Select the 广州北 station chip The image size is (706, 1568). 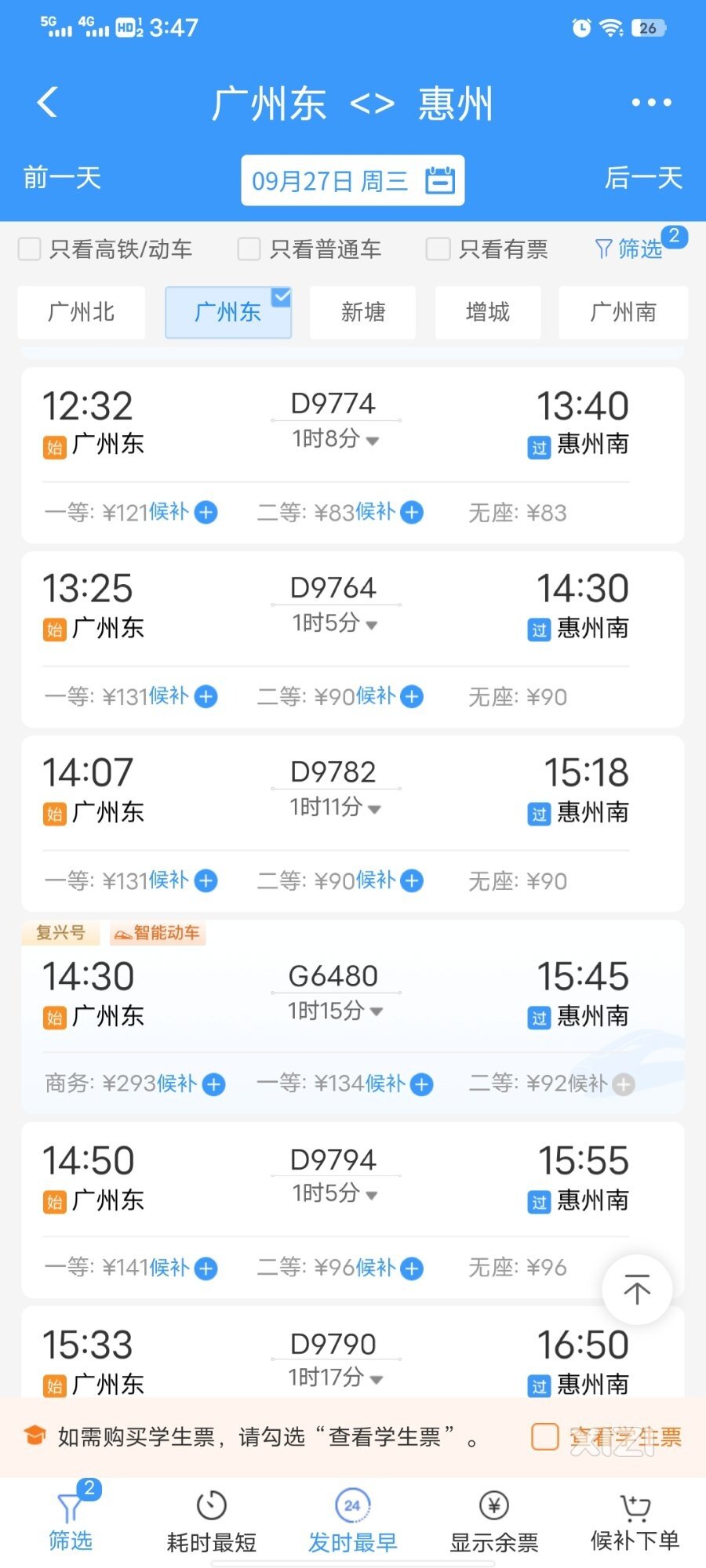point(82,312)
